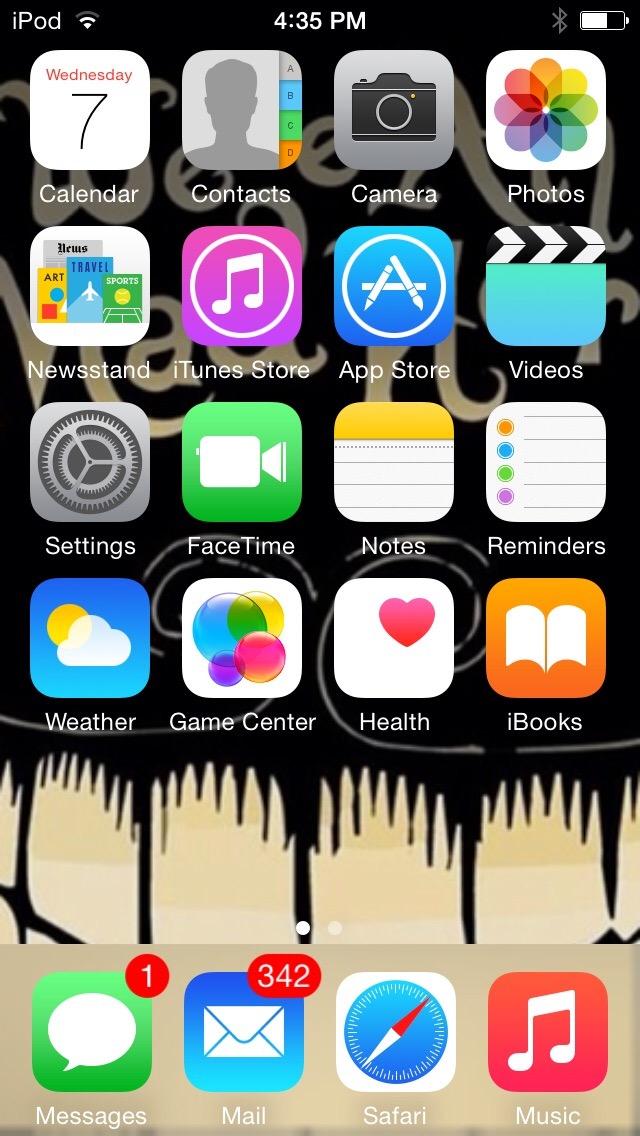Check the Weather app

pyautogui.click(x=90, y=638)
